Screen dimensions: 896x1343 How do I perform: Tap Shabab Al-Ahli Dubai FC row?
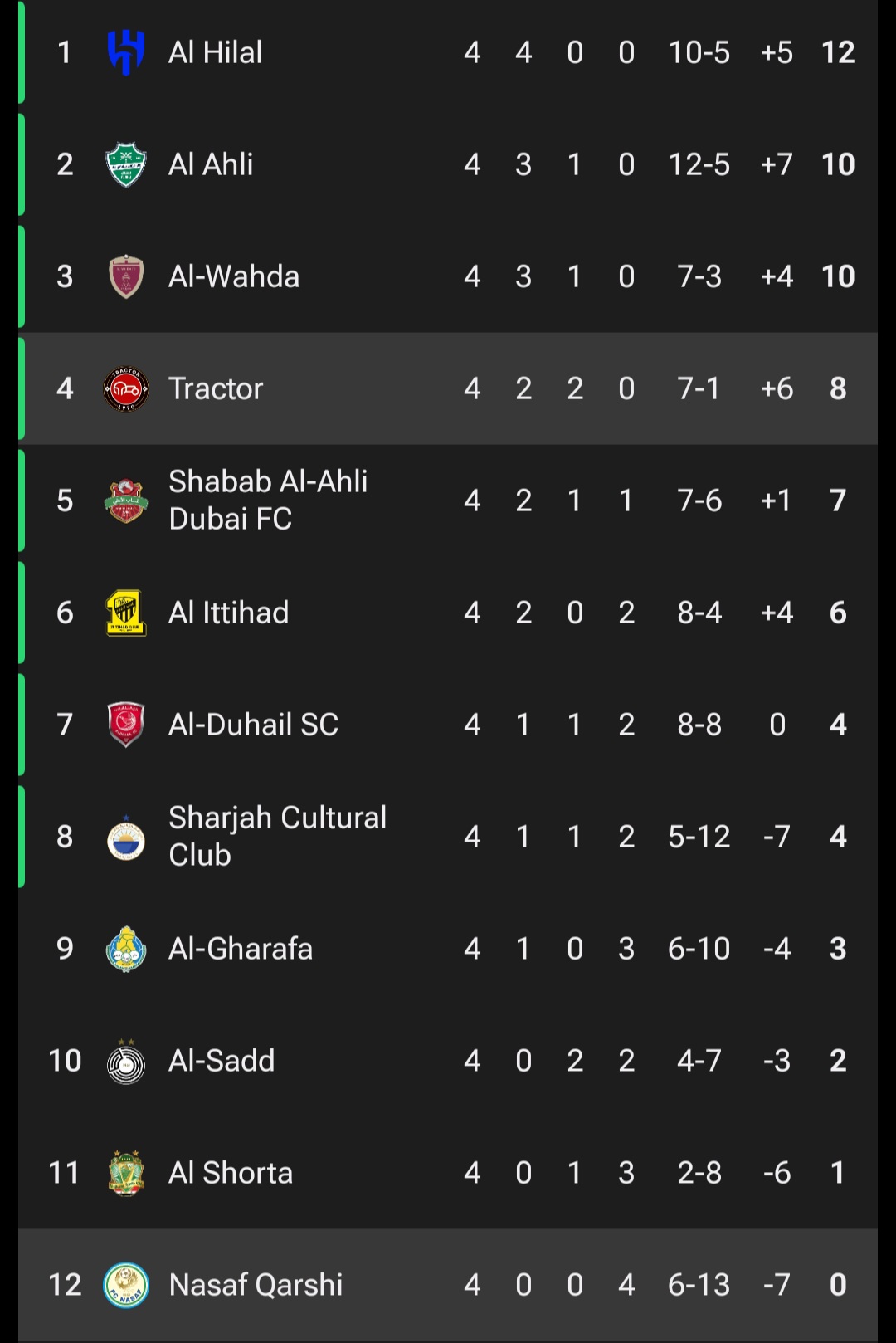(x=267, y=500)
